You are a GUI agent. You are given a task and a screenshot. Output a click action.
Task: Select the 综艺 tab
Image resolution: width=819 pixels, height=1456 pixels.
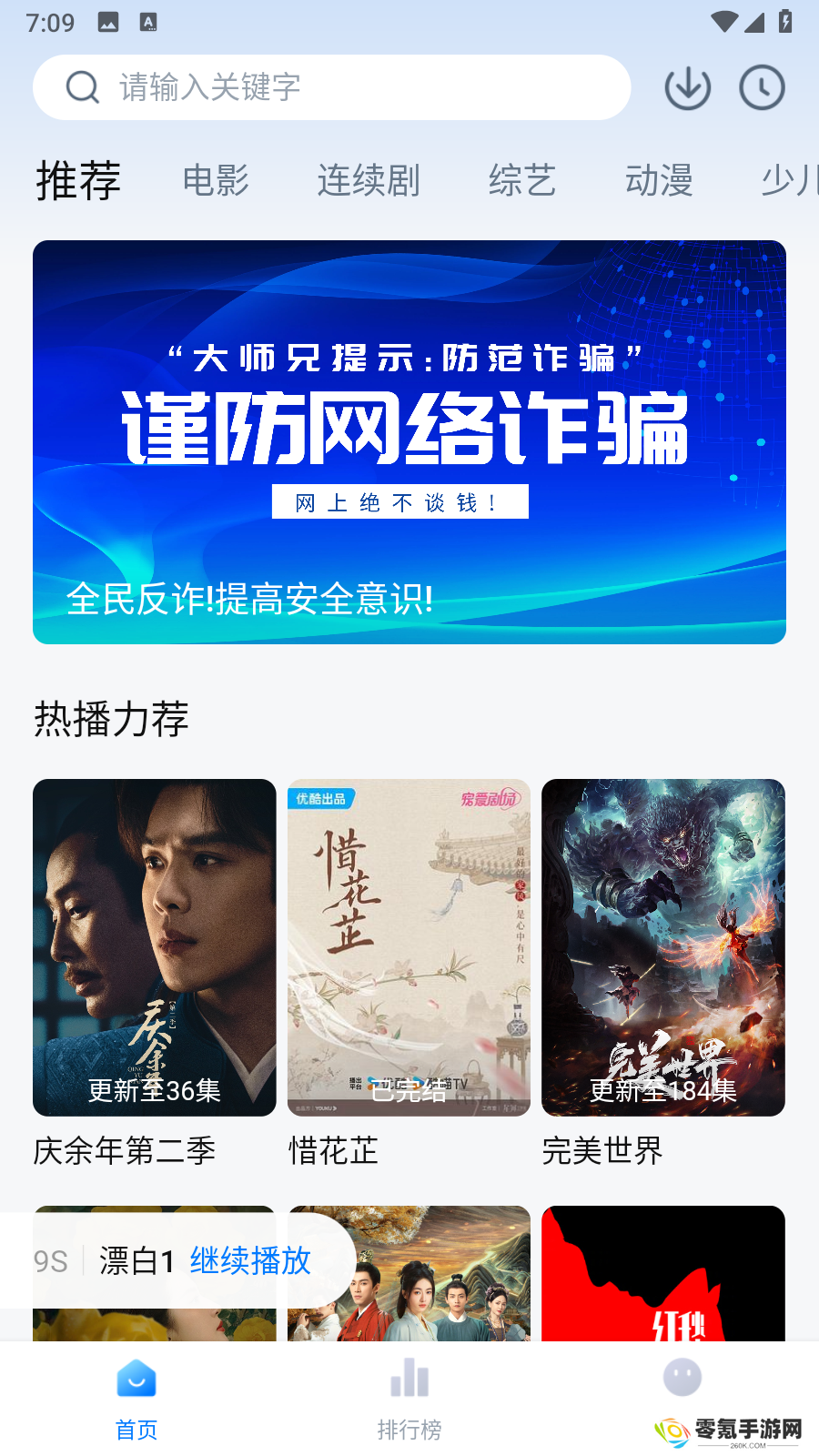pyautogui.click(x=522, y=180)
